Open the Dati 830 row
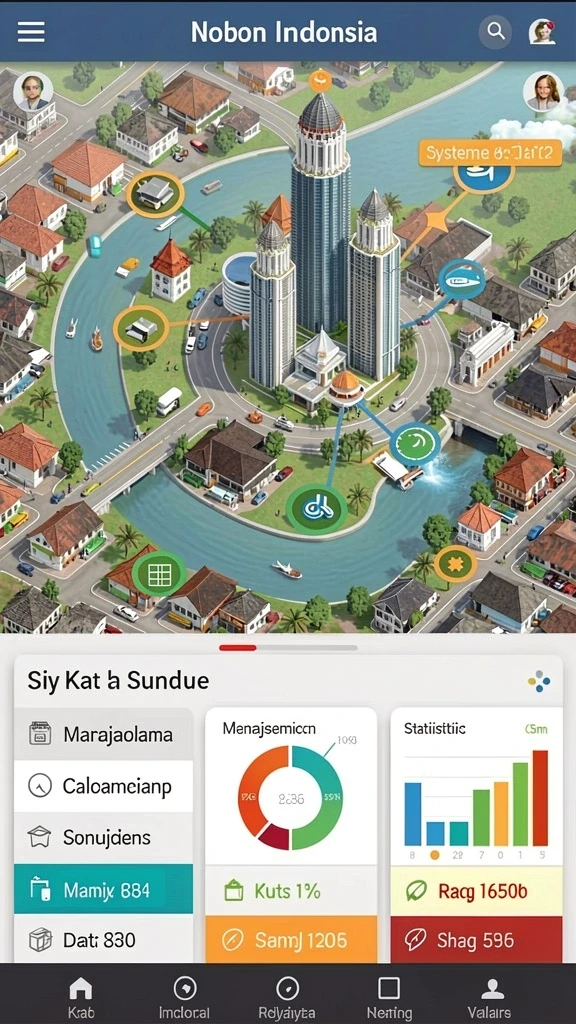The height and width of the screenshot is (1024, 576). click(x=103, y=939)
